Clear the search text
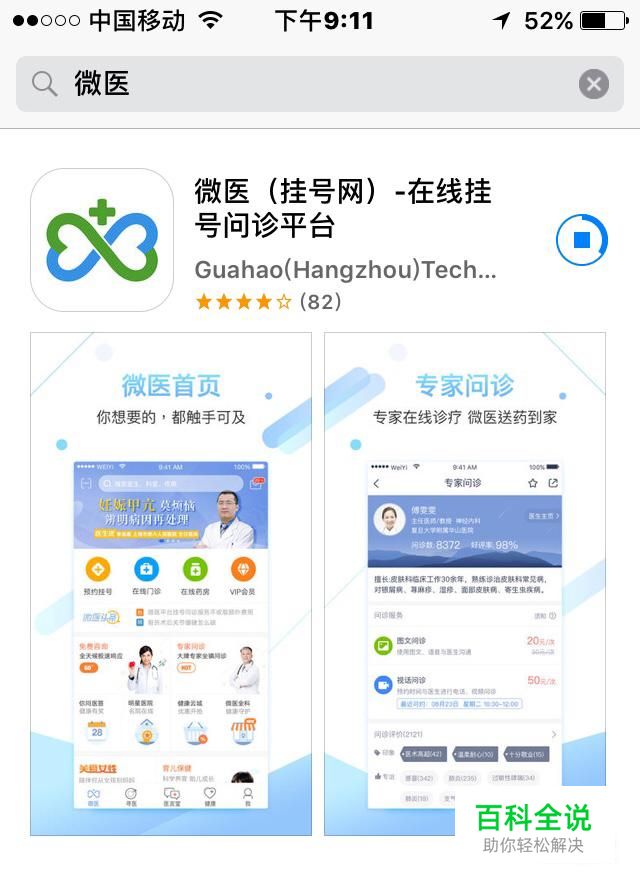The height and width of the screenshot is (888, 640). click(593, 84)
